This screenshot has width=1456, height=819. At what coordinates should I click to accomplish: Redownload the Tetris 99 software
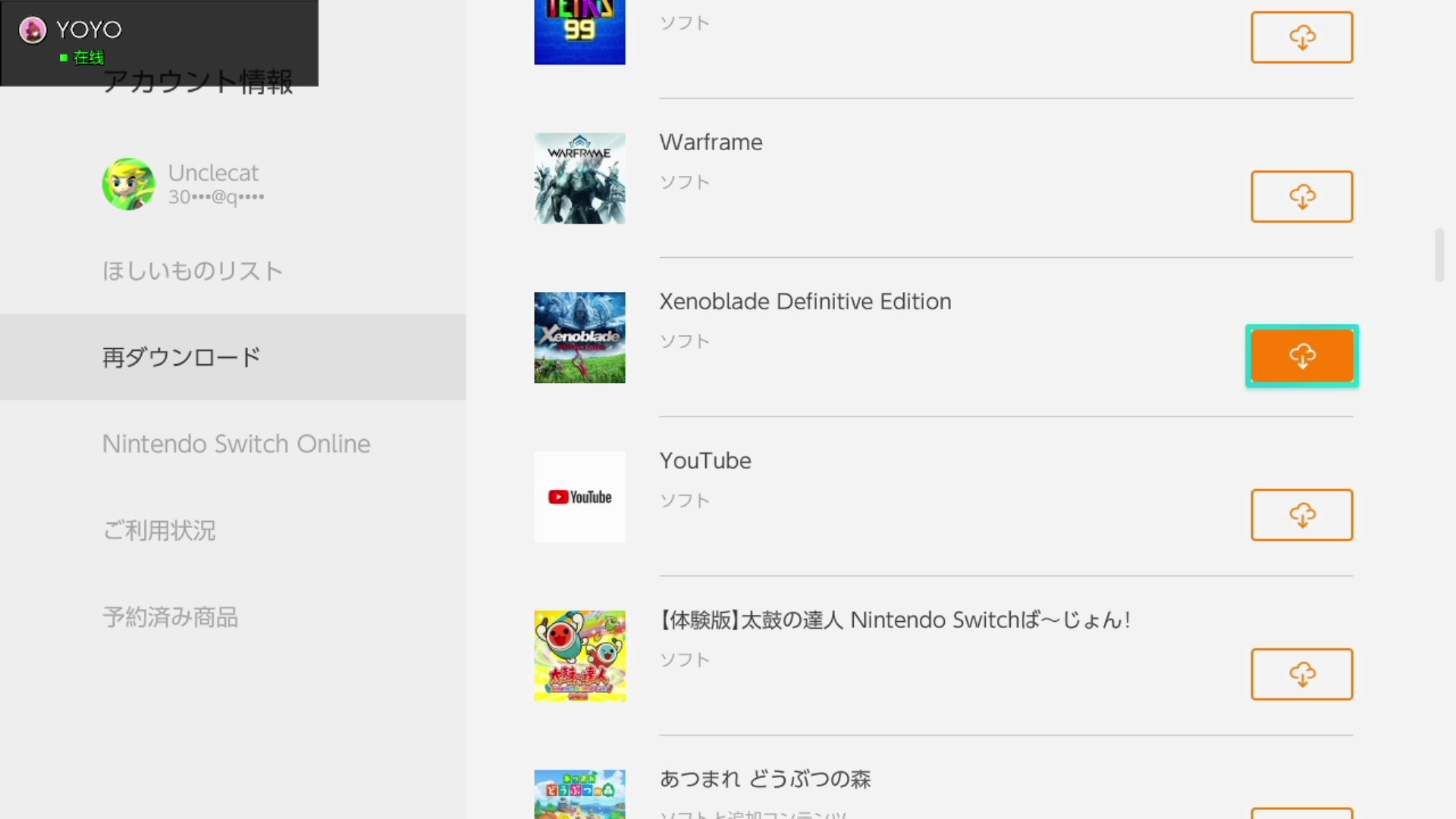[1301, 37]
